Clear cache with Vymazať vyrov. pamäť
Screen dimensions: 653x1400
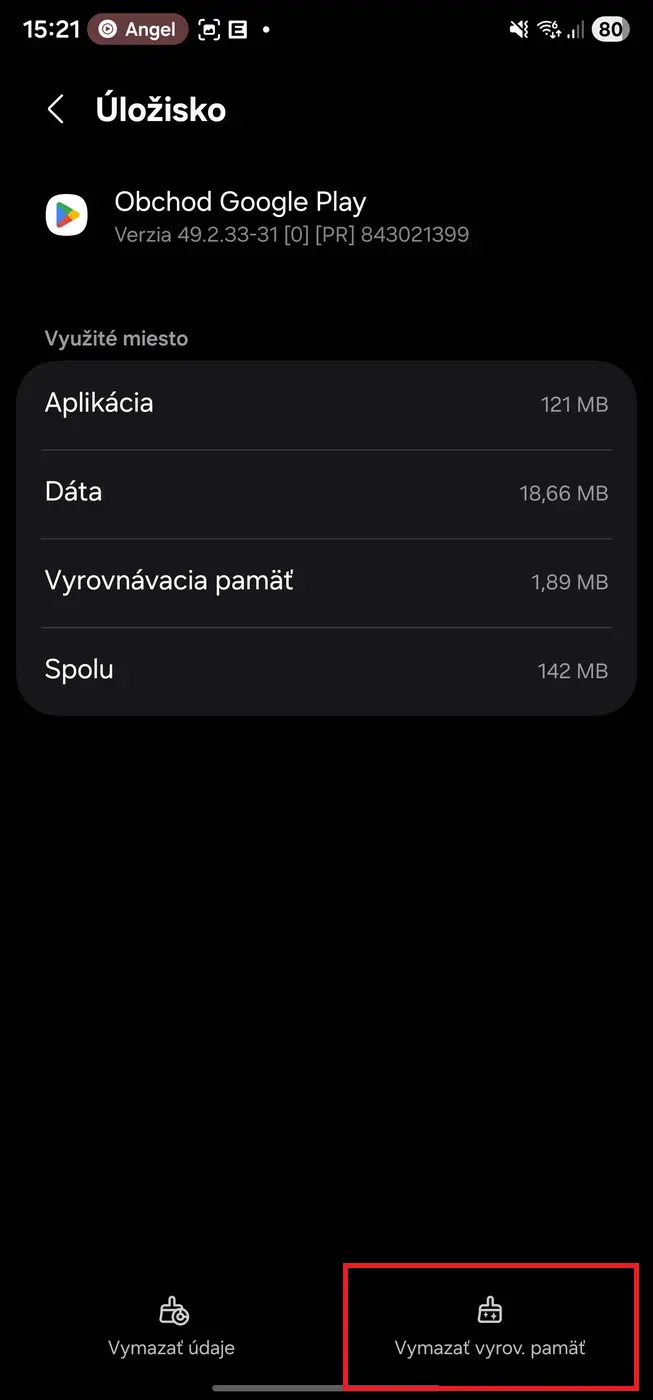pos(490,1326)
